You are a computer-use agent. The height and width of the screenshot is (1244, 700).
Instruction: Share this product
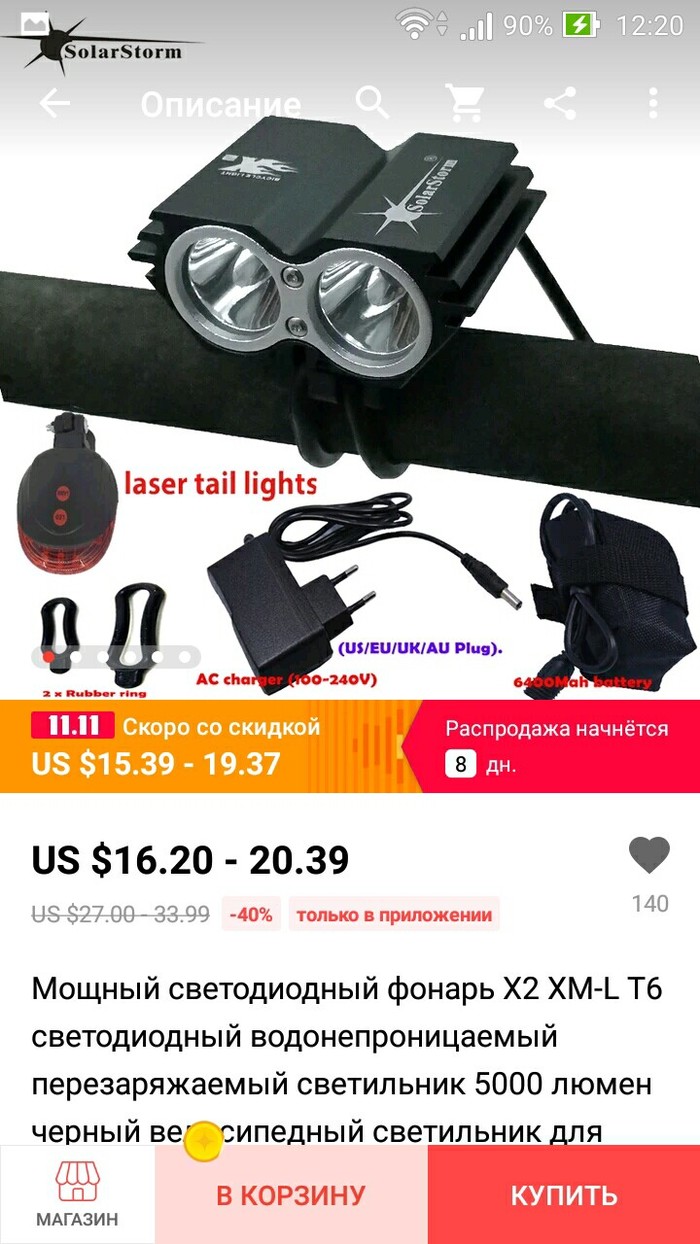[x=559, y=103]
